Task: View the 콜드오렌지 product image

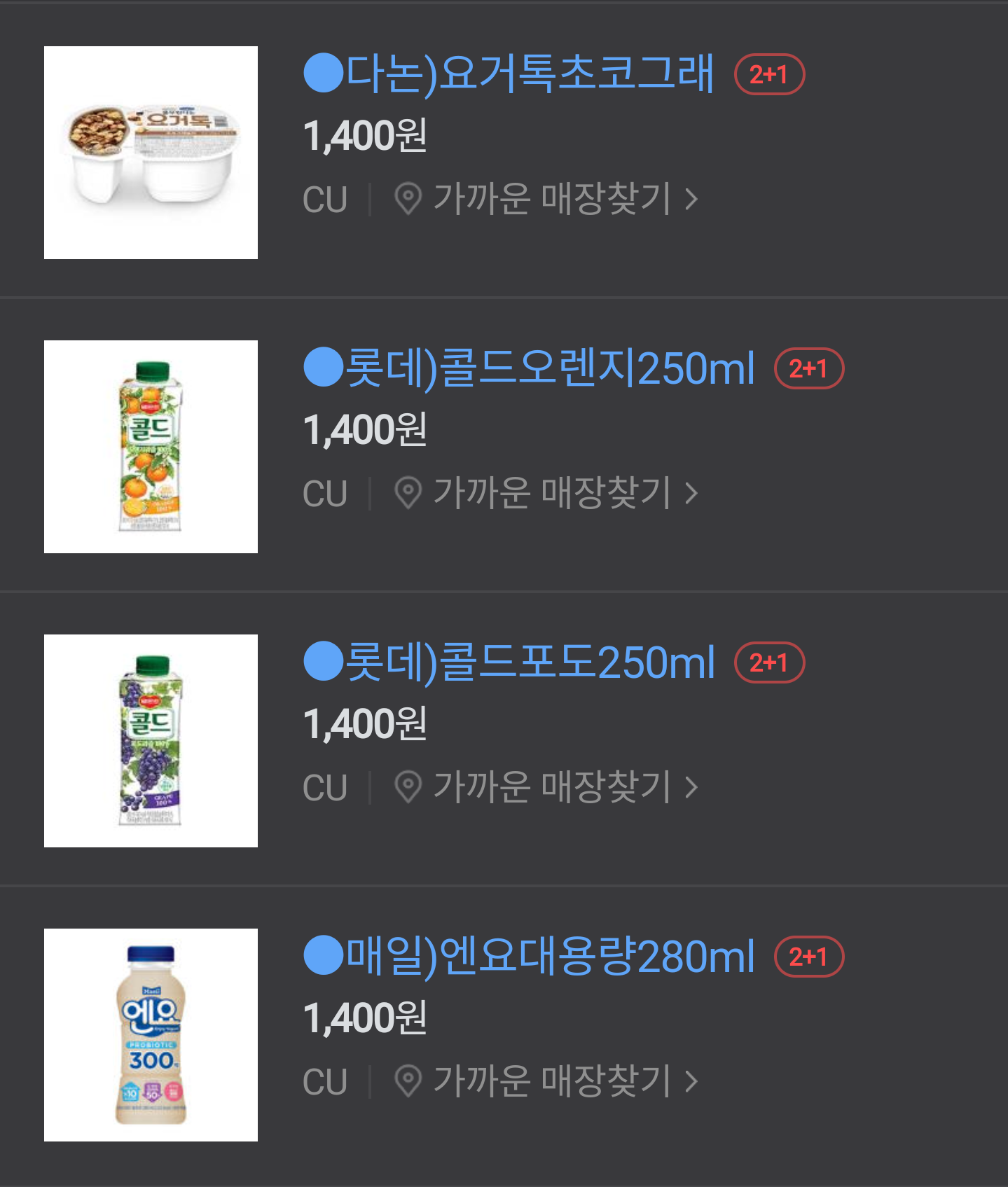Action: (x=151, y=447)
